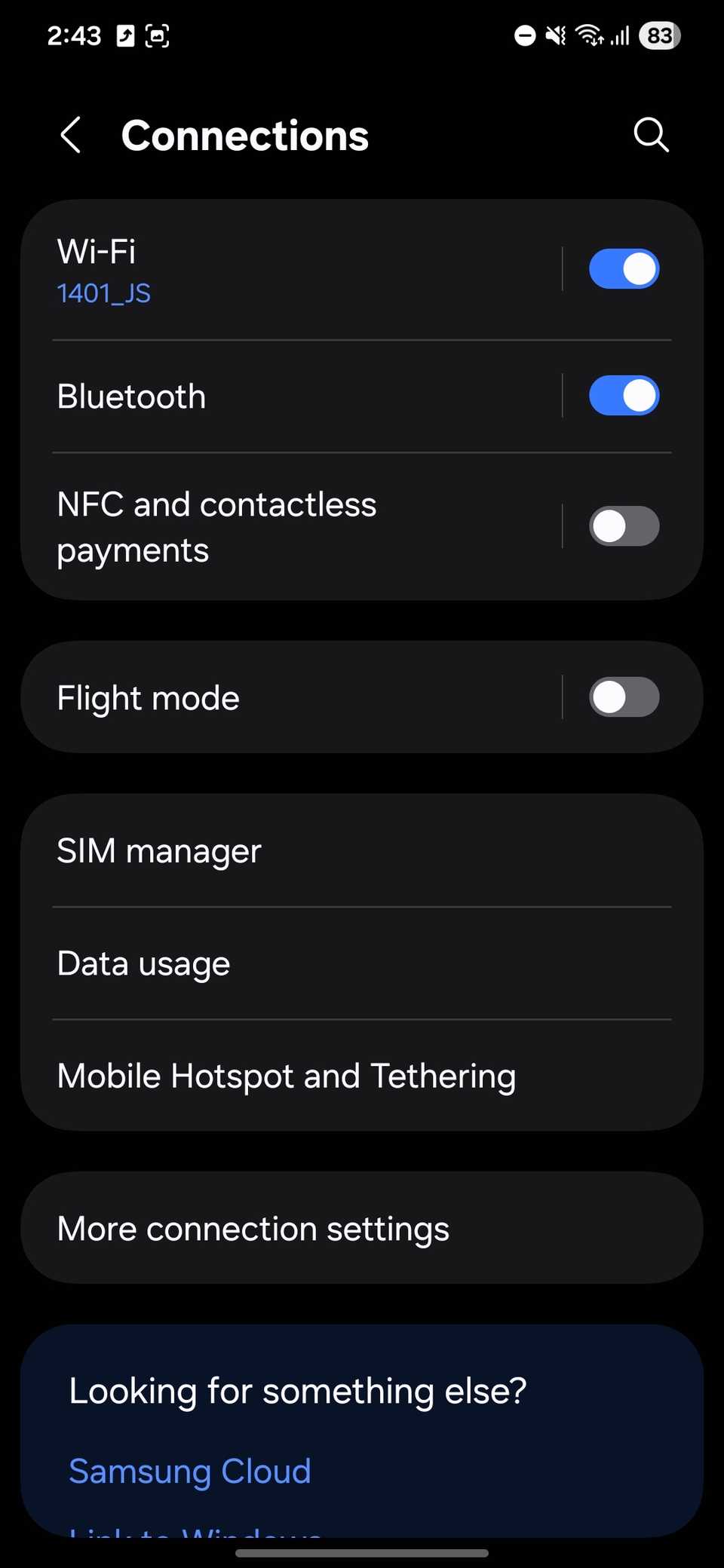
Task: Enable NFC and contactless payments
Action: pyautogui.click(x=624, y=525)
